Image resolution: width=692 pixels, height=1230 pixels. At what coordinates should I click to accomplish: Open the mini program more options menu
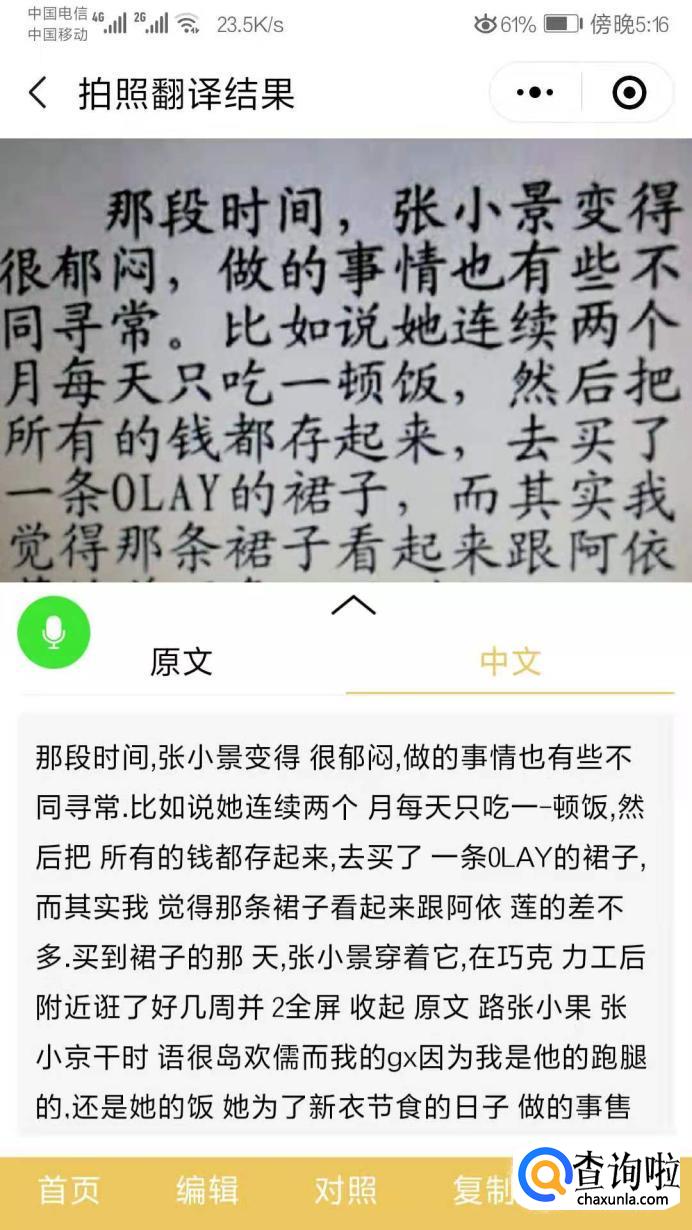pyautogui.click(x=535, y=93)
